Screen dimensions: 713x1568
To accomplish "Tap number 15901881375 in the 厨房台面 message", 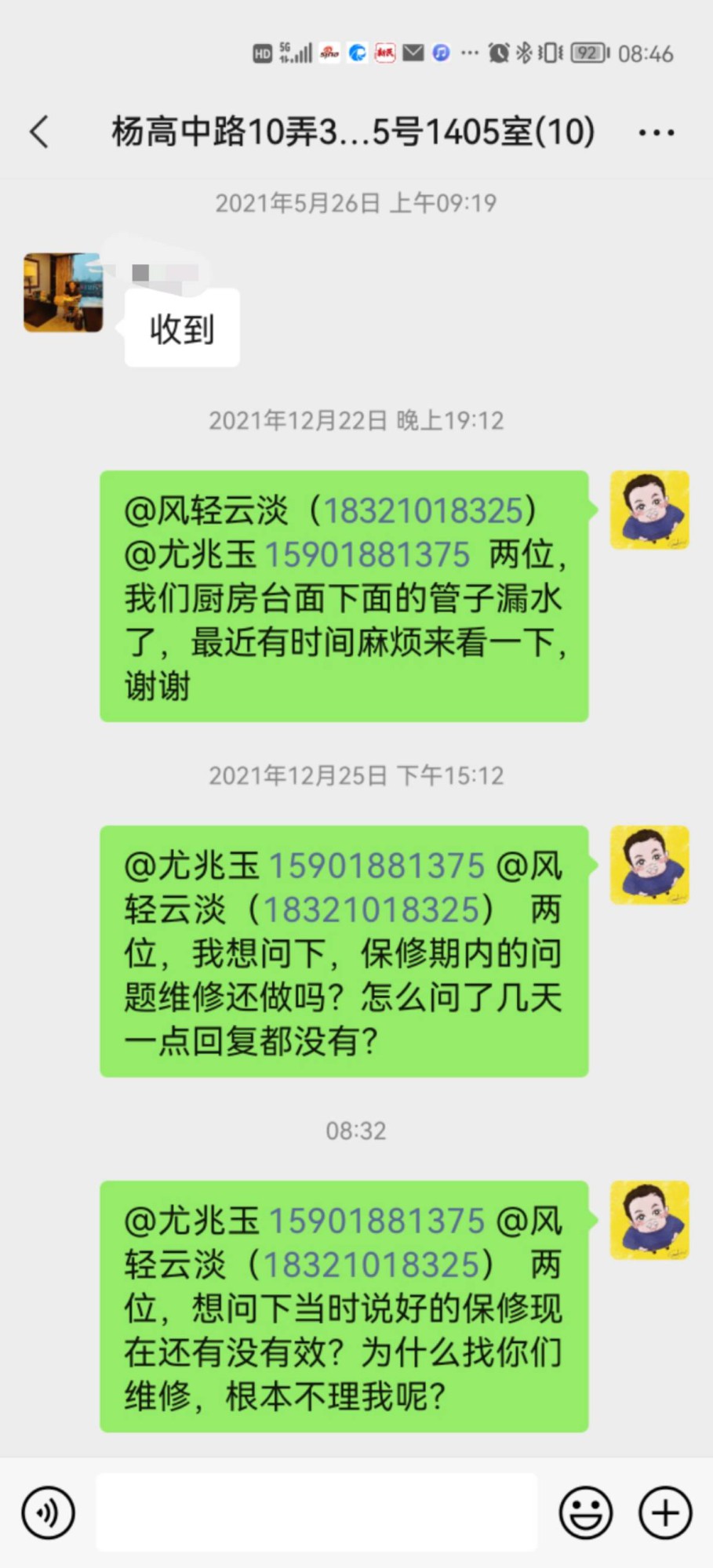I will click(367, 555).
